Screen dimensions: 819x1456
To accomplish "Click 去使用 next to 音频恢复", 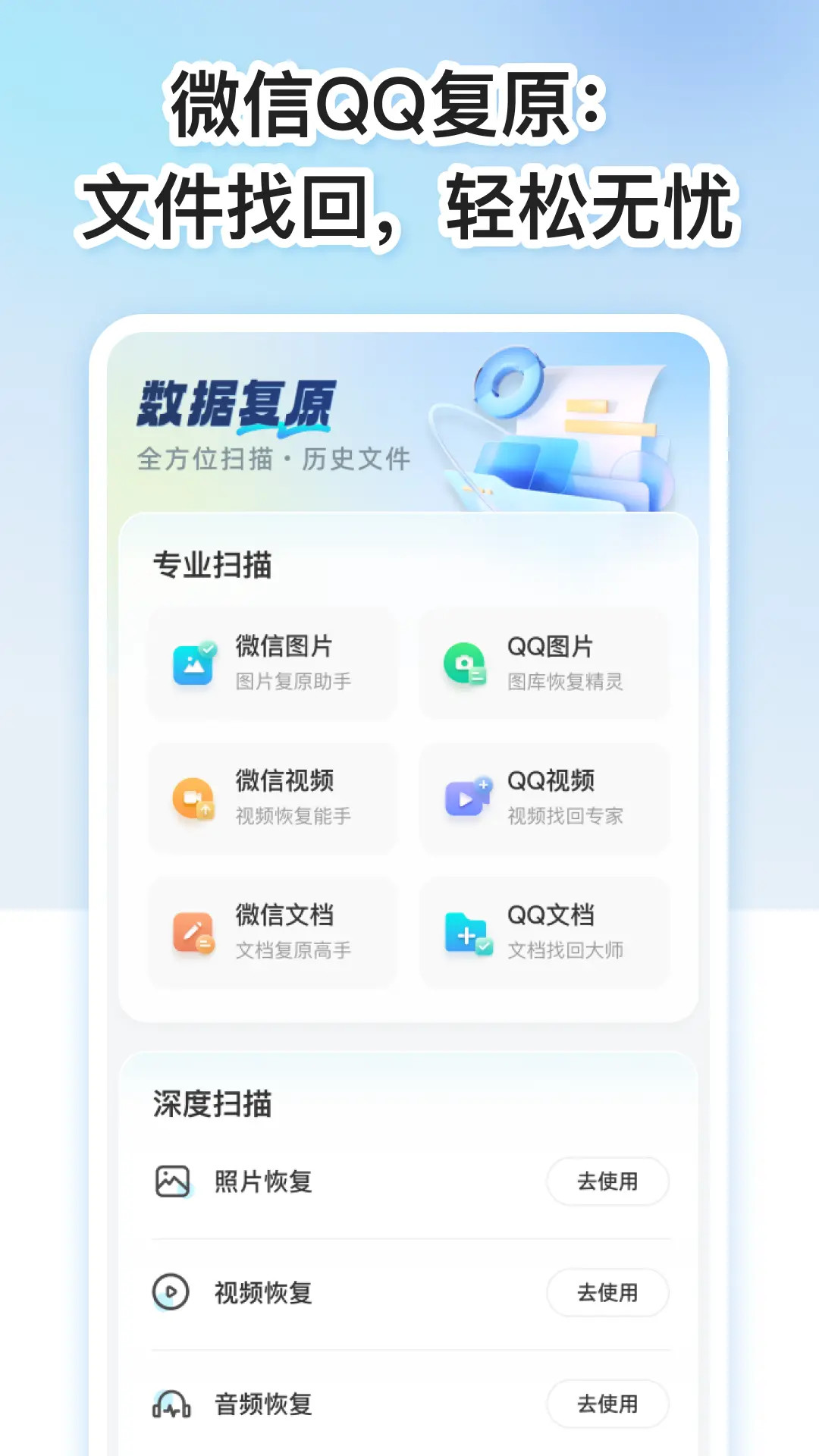I will pyautogui.click(x=607, y=1403).
